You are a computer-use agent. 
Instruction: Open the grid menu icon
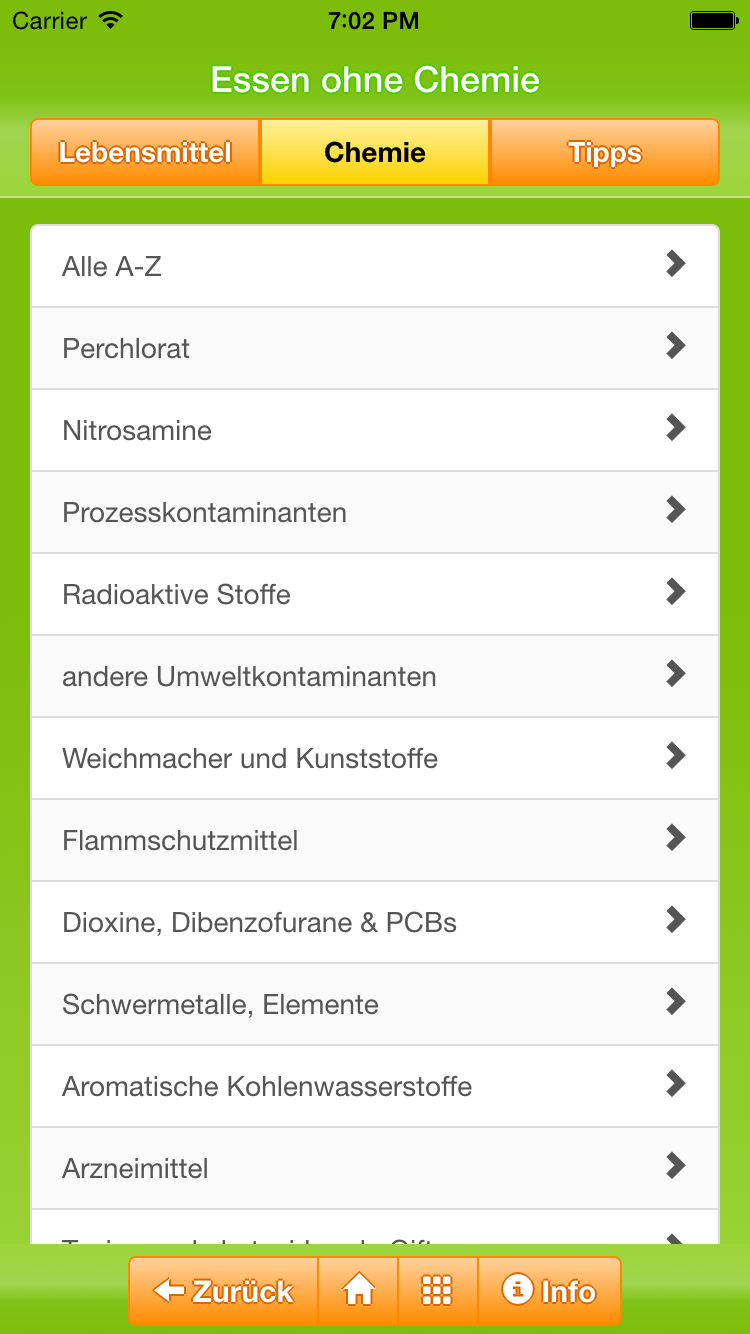coord(437,1291)
